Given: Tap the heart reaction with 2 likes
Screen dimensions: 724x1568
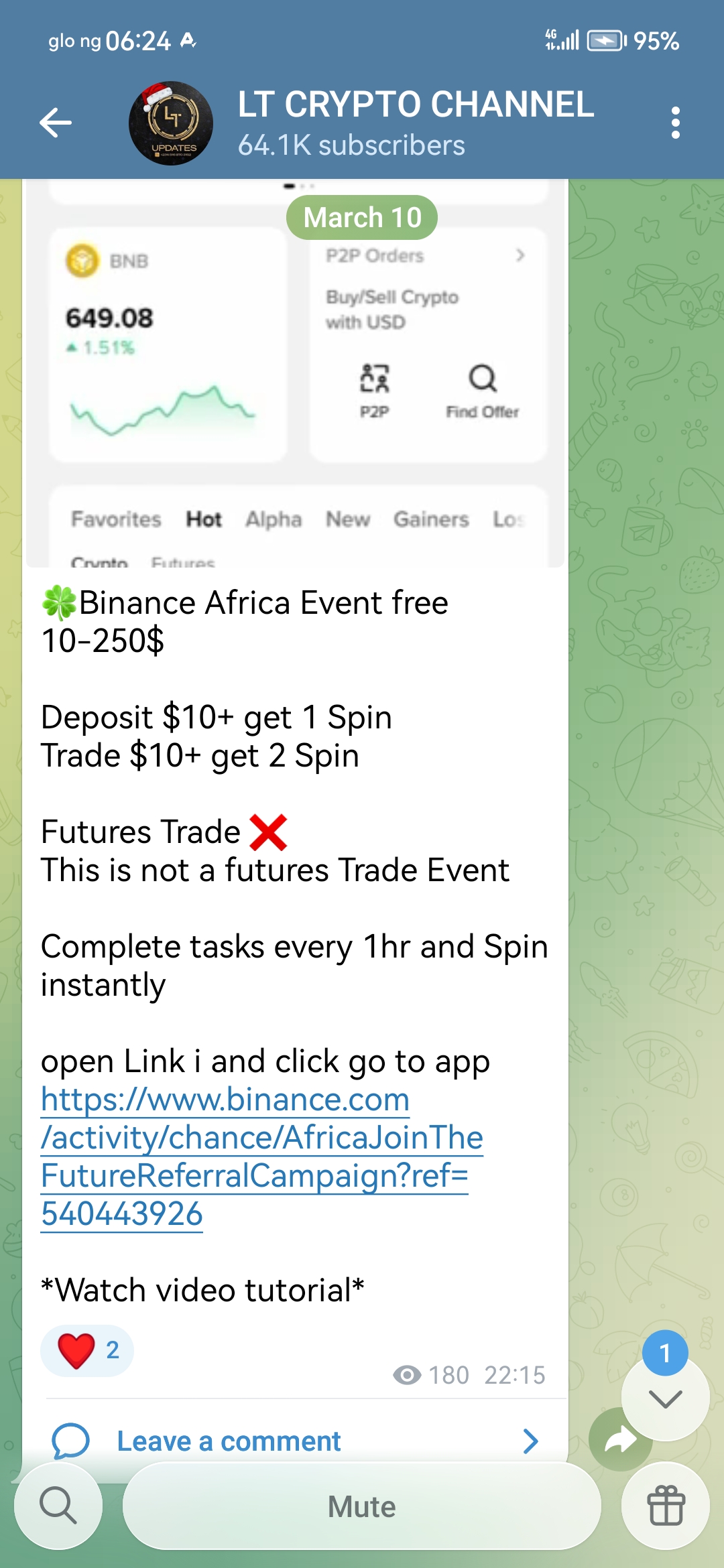Looking at the screenshot, I should click(x=87, y=1350).
